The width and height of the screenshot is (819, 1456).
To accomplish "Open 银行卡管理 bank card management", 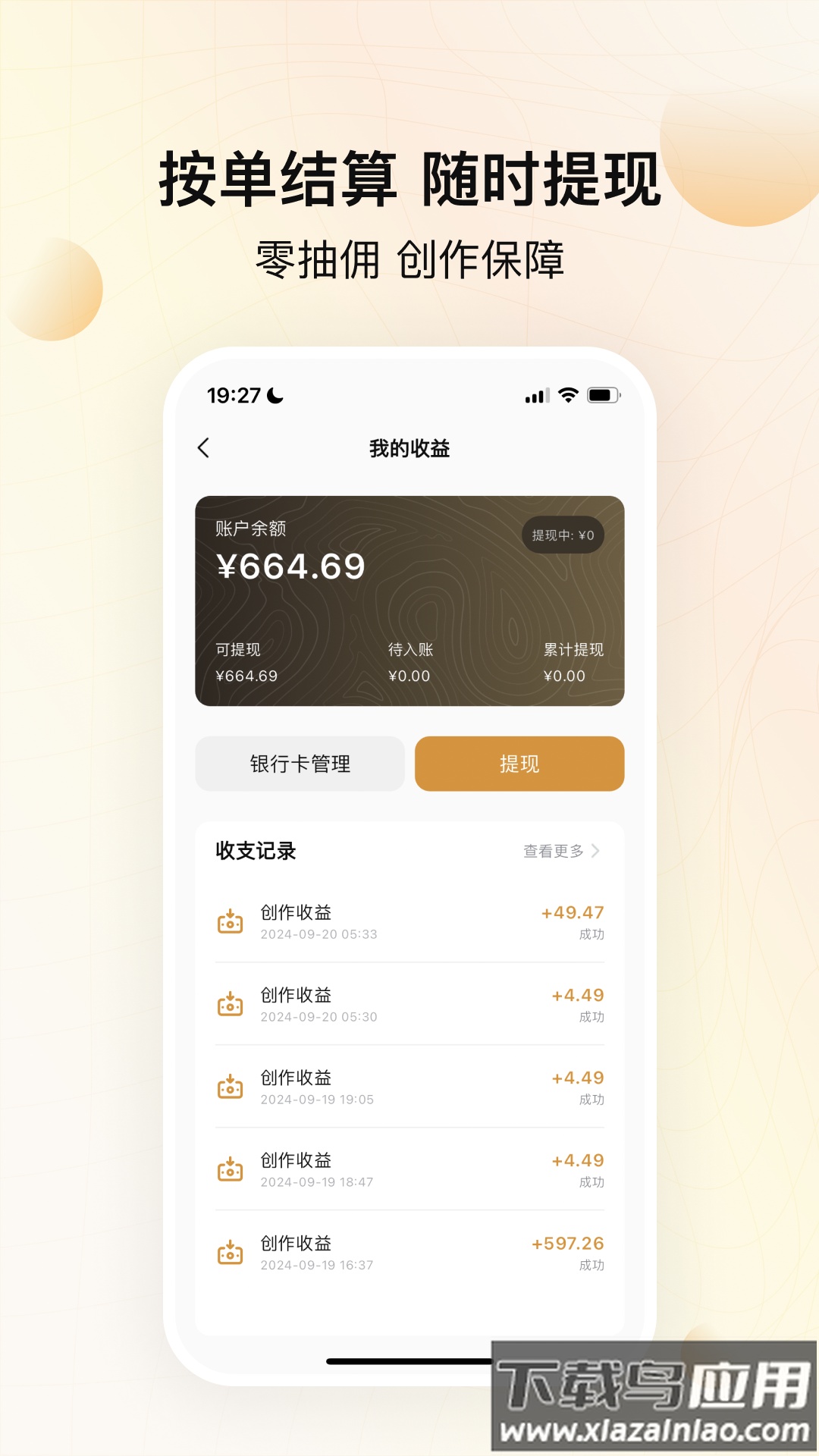I will [300, 764].
